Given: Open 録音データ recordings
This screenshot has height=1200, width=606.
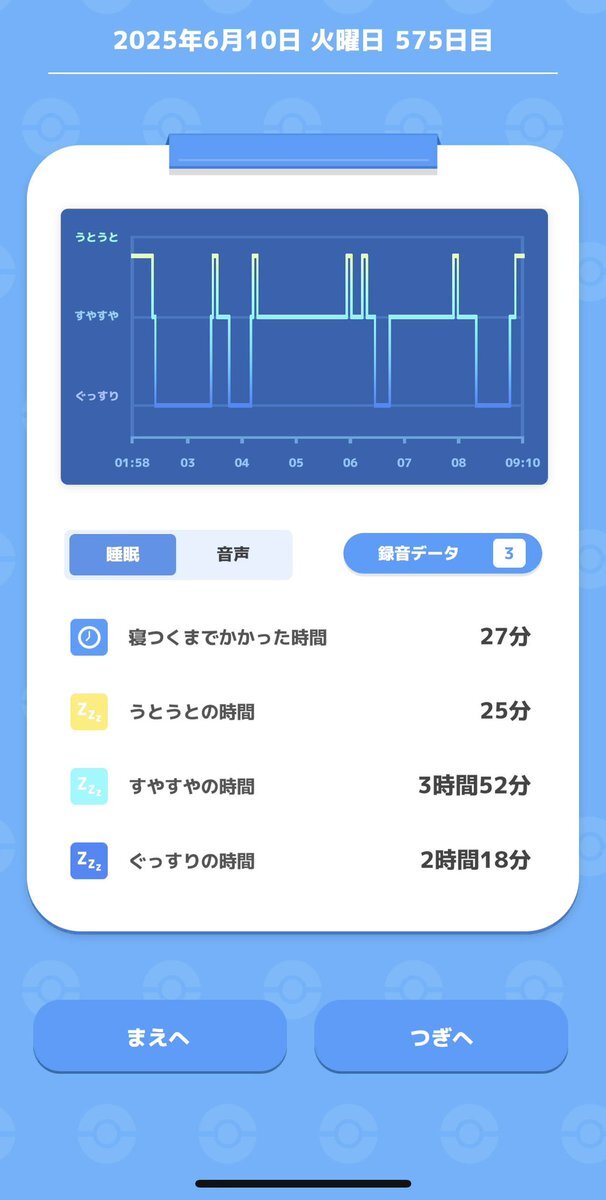Looking at the screenshot, I should (x=442, y=554).
